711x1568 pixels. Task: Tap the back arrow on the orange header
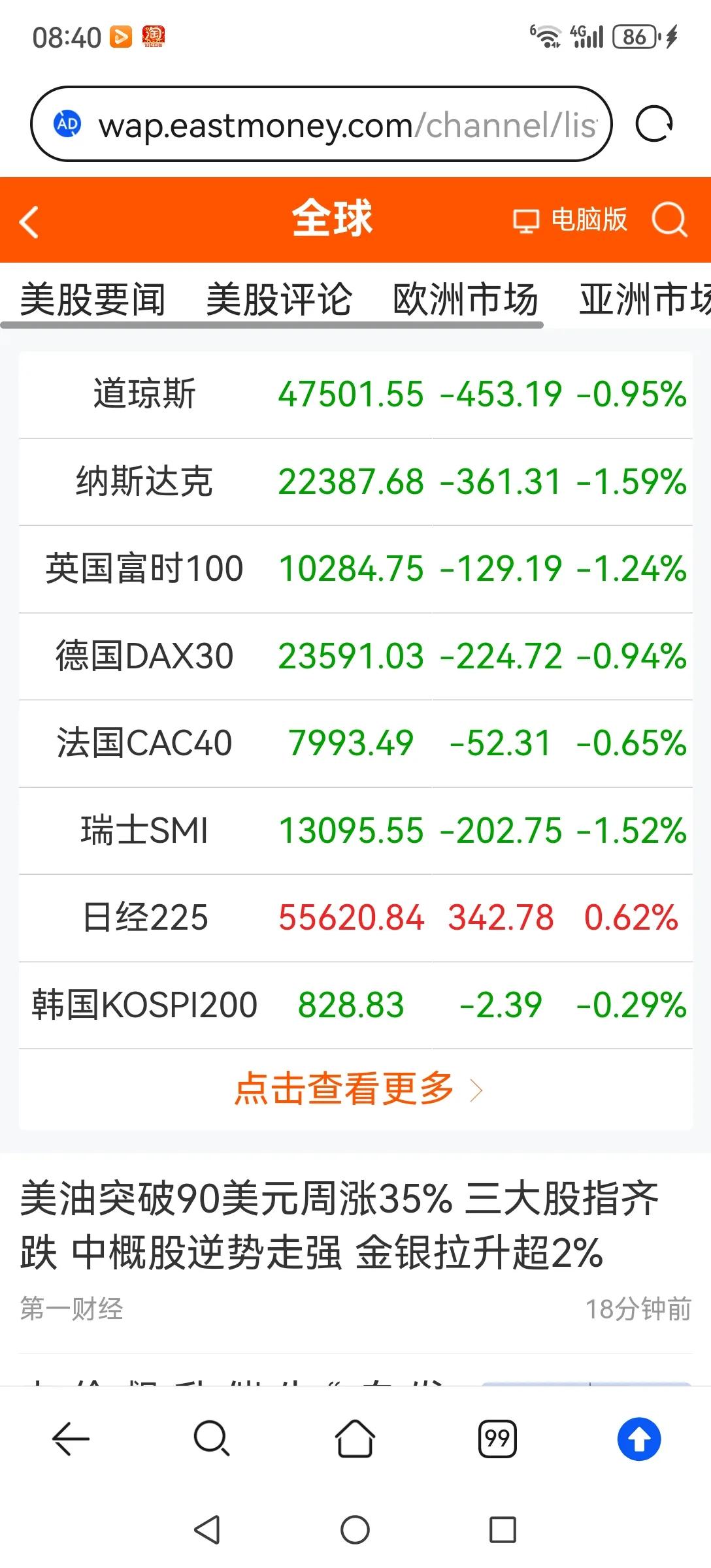[x=29, y=221]
